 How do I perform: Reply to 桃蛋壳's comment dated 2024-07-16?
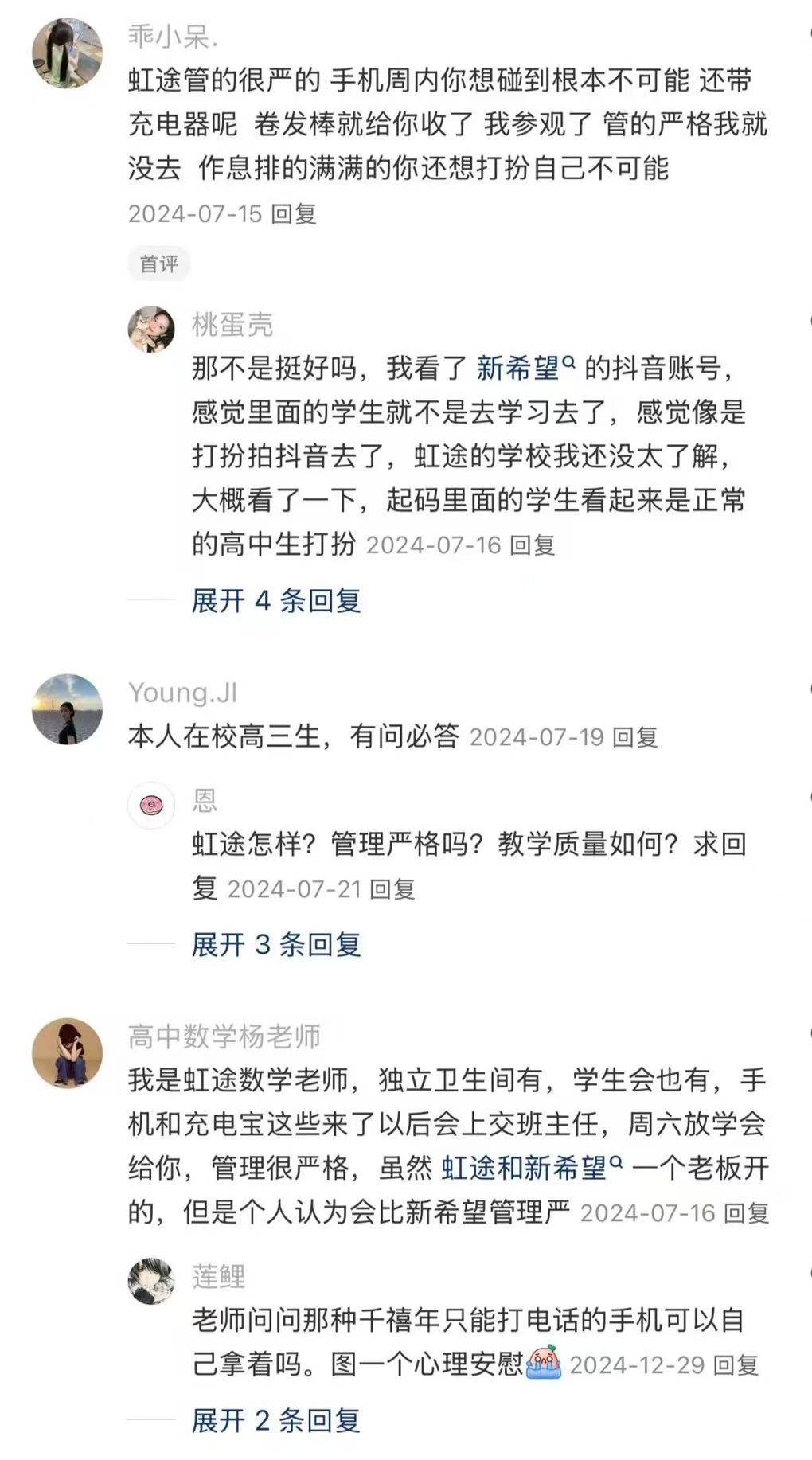click(533, 545)
